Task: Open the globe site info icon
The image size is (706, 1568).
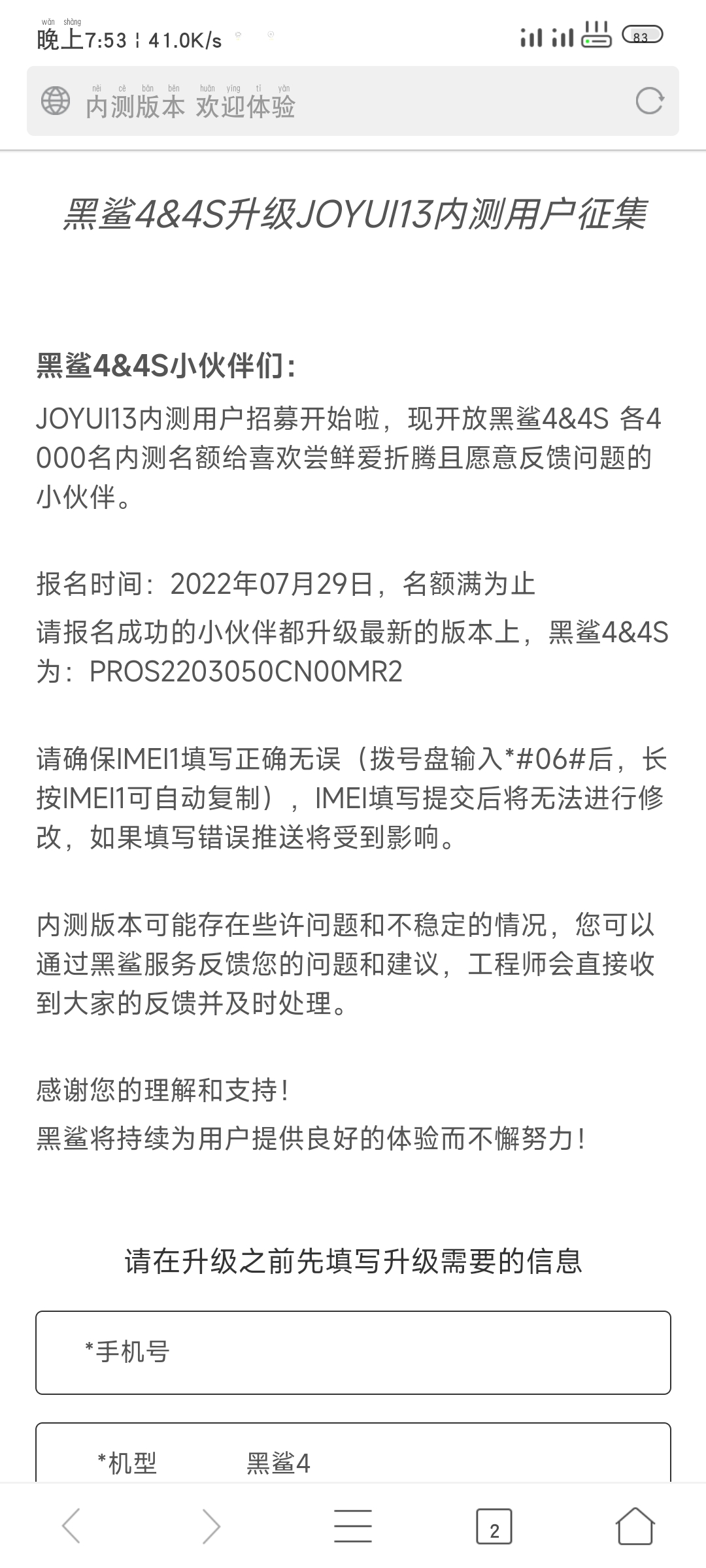Action: (56, 101)
